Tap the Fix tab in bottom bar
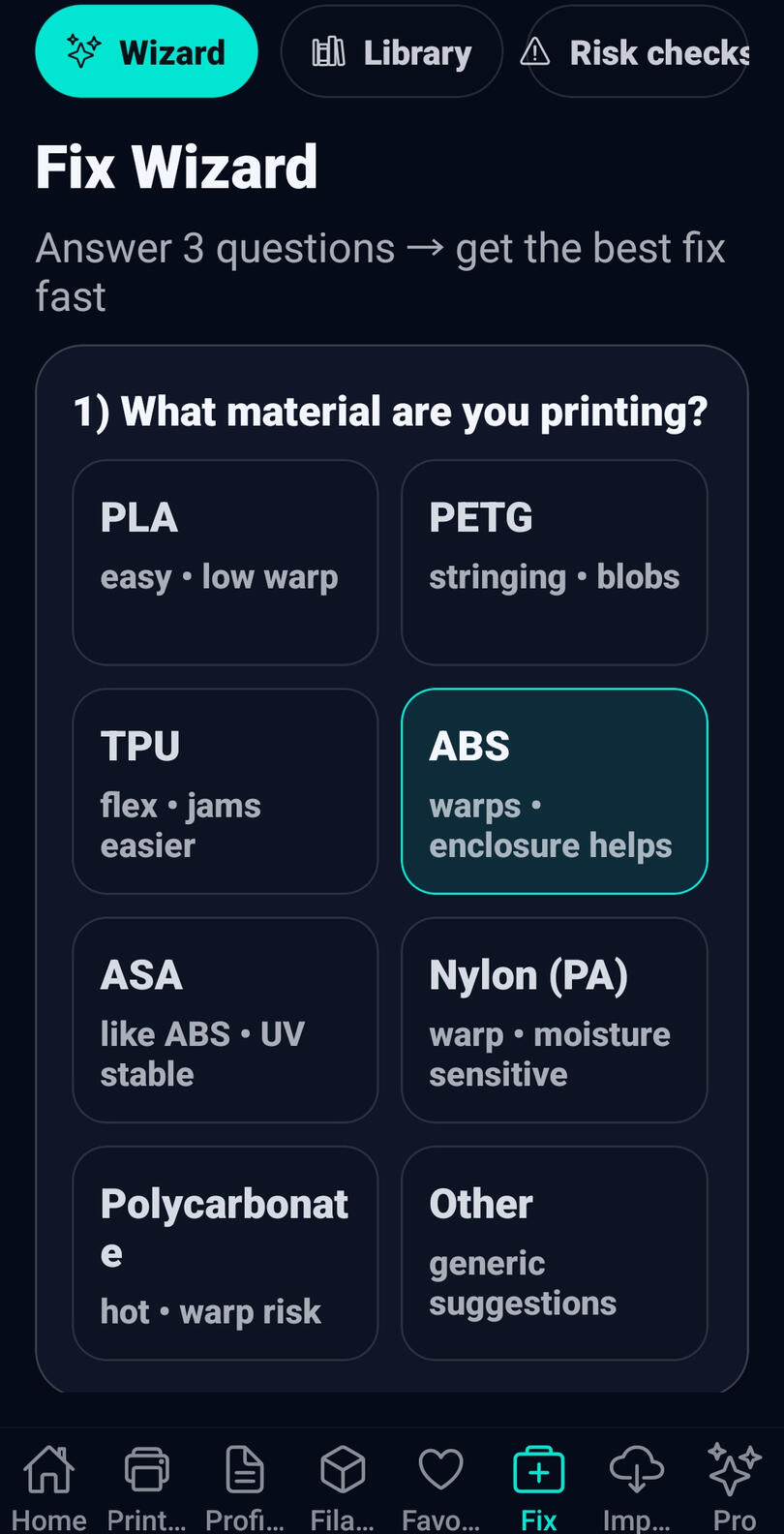The width and height of the screenshot is (784, 1534). (538, 1486)
